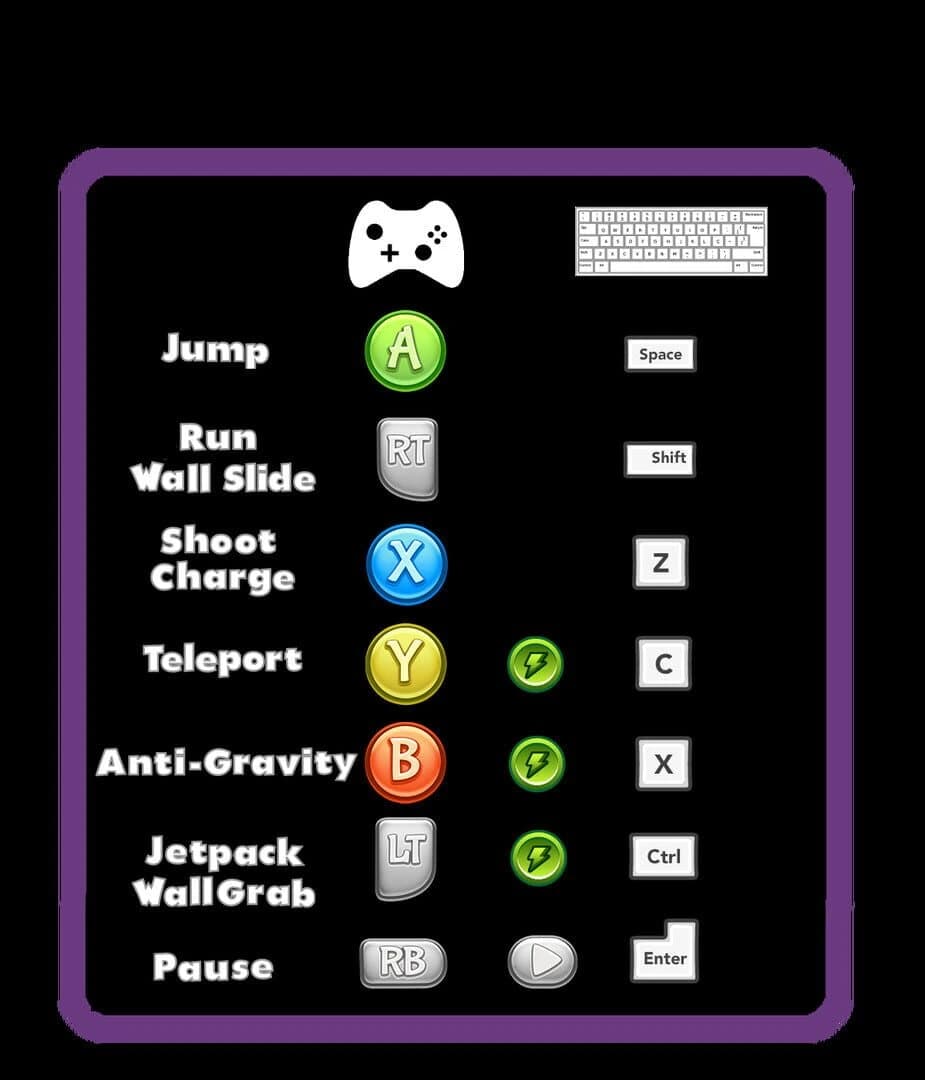This screenshot has height=1080, width=925.
Task: Select the Jump action label
Action: tap(216, 350)
